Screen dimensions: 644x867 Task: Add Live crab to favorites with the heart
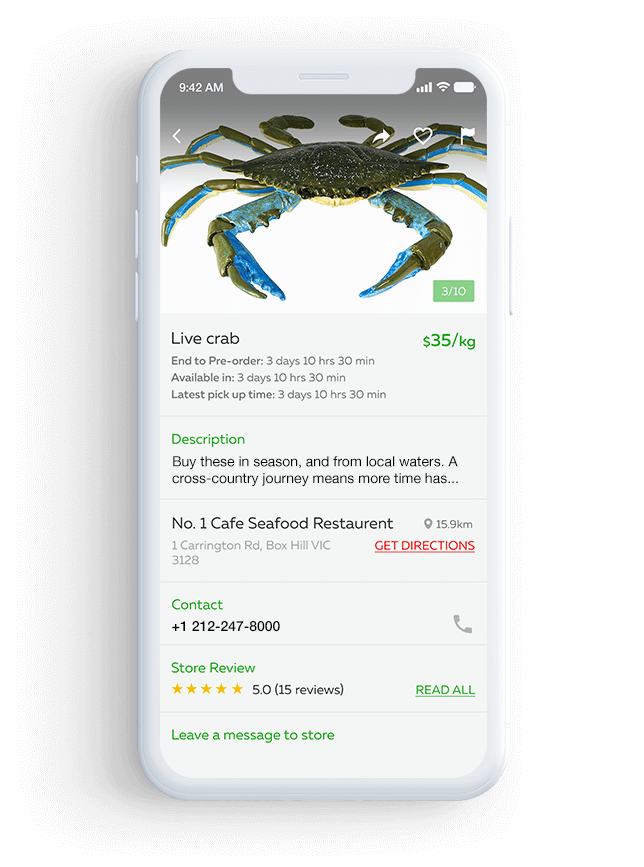click(x=423, y=136)
